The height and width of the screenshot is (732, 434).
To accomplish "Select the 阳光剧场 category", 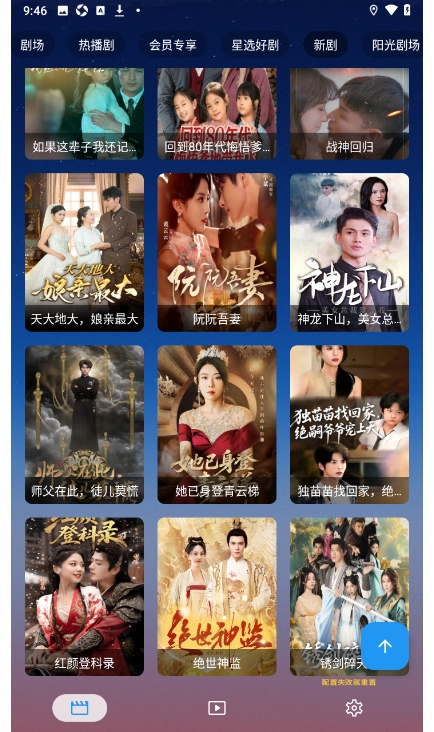I will [x=395, y=45].
